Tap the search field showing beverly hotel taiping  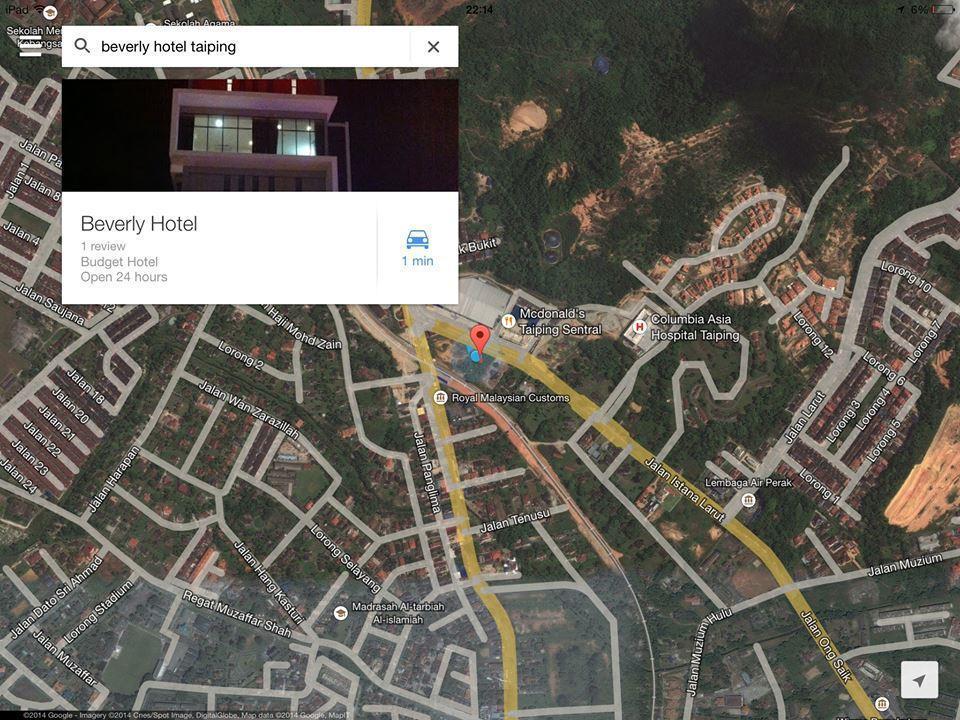pyautogui.click(x=240, y=46)
